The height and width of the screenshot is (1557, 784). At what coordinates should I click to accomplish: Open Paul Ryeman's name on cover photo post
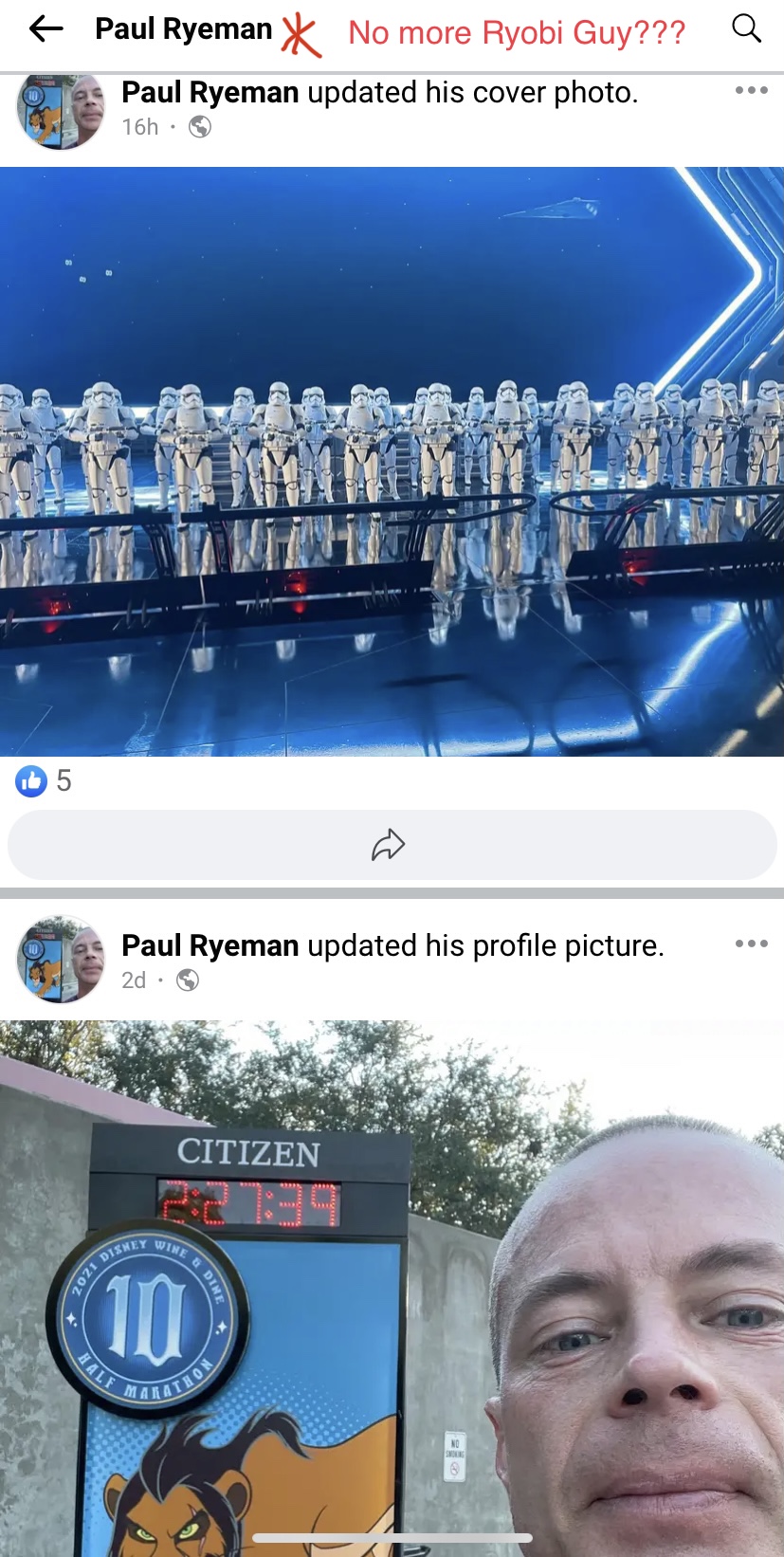[x=210, y=93]
